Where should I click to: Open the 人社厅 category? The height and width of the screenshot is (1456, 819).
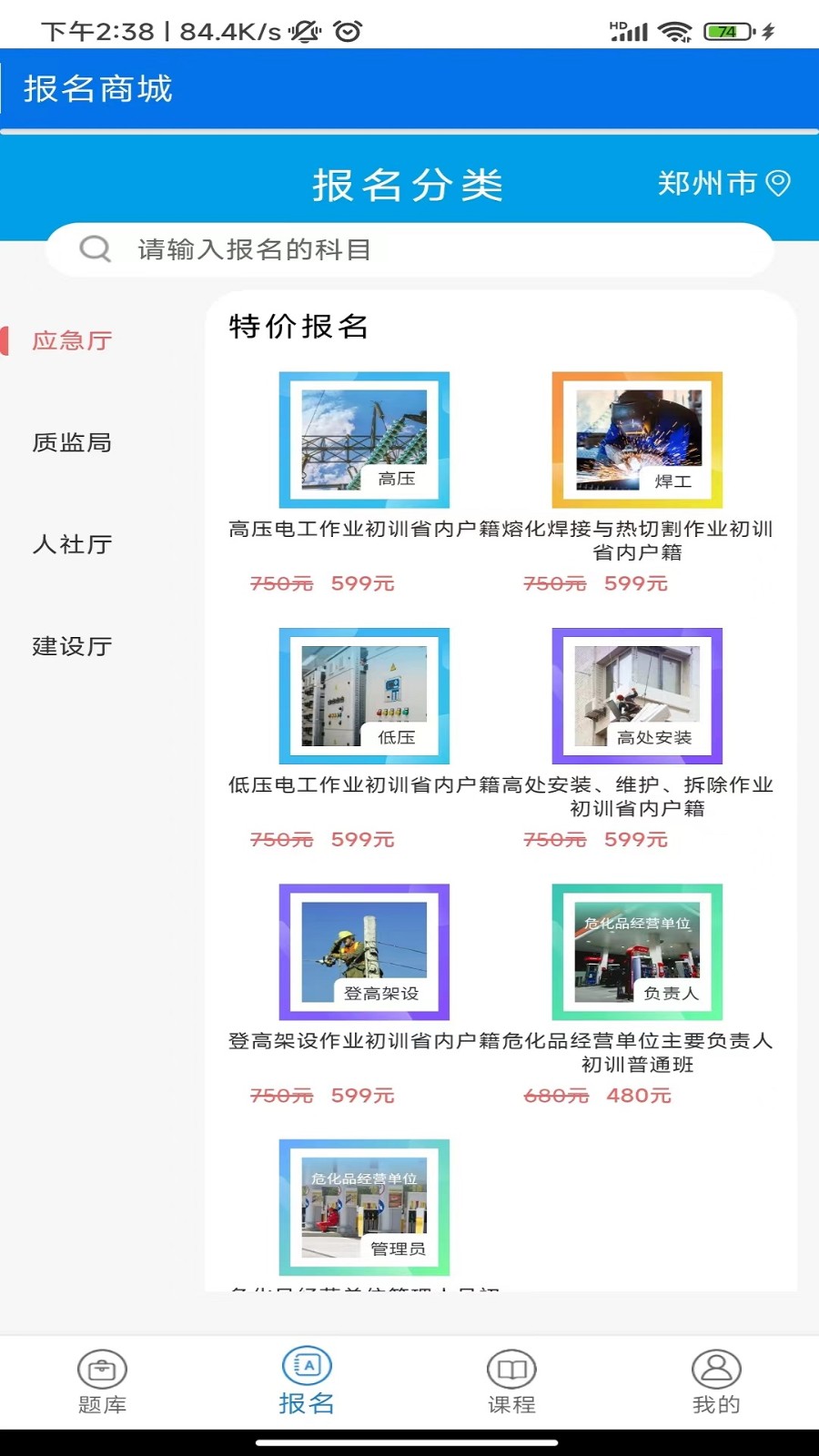72,545
